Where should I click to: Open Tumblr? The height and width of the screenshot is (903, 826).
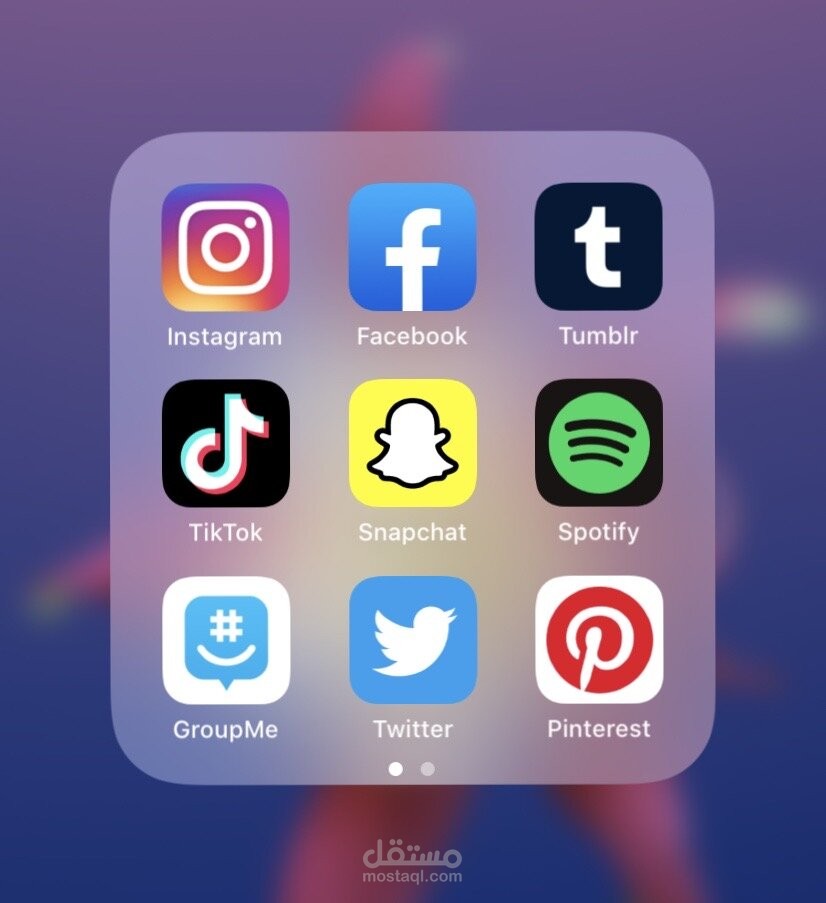tap(598, 246)
